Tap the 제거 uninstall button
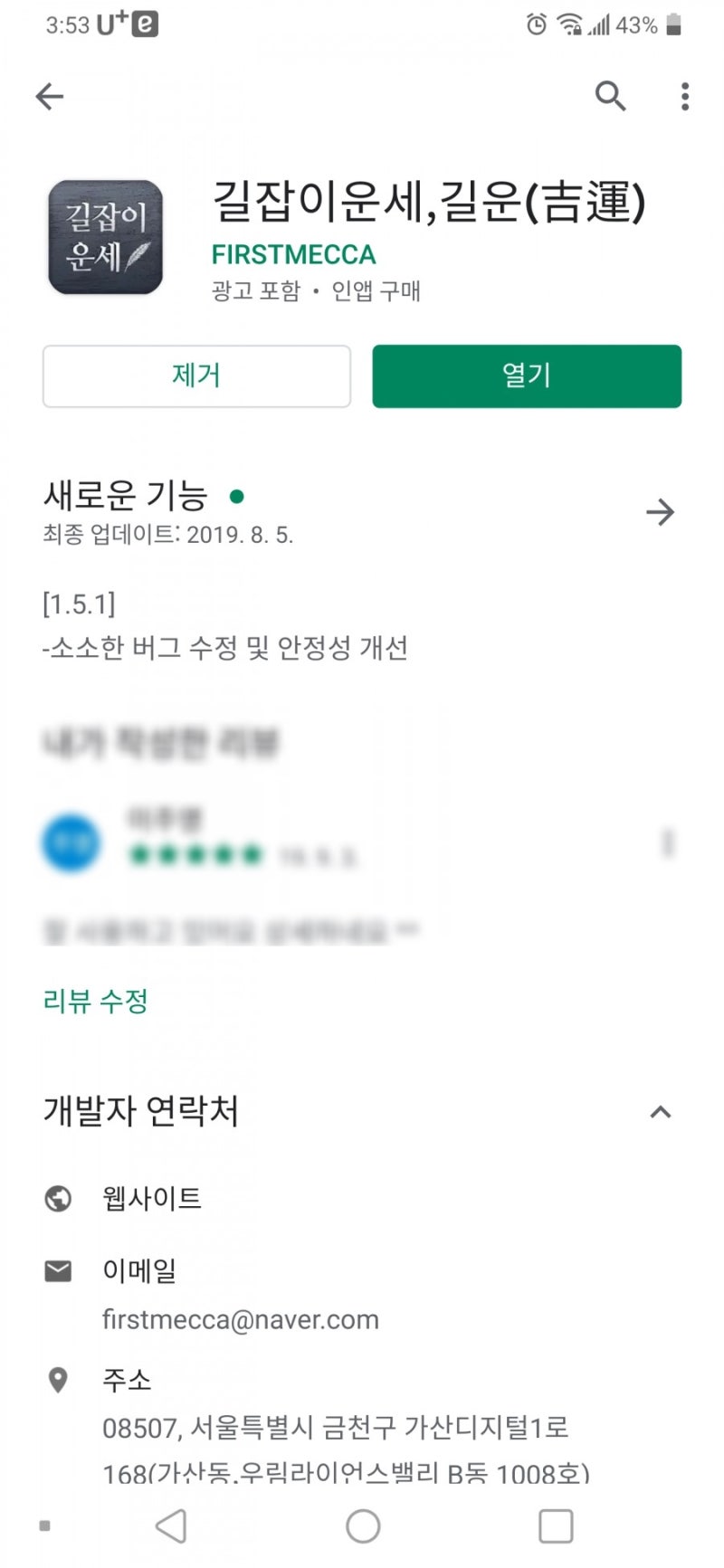Image resolution: width=724 pixels, height=1568 pixels. 196,375
